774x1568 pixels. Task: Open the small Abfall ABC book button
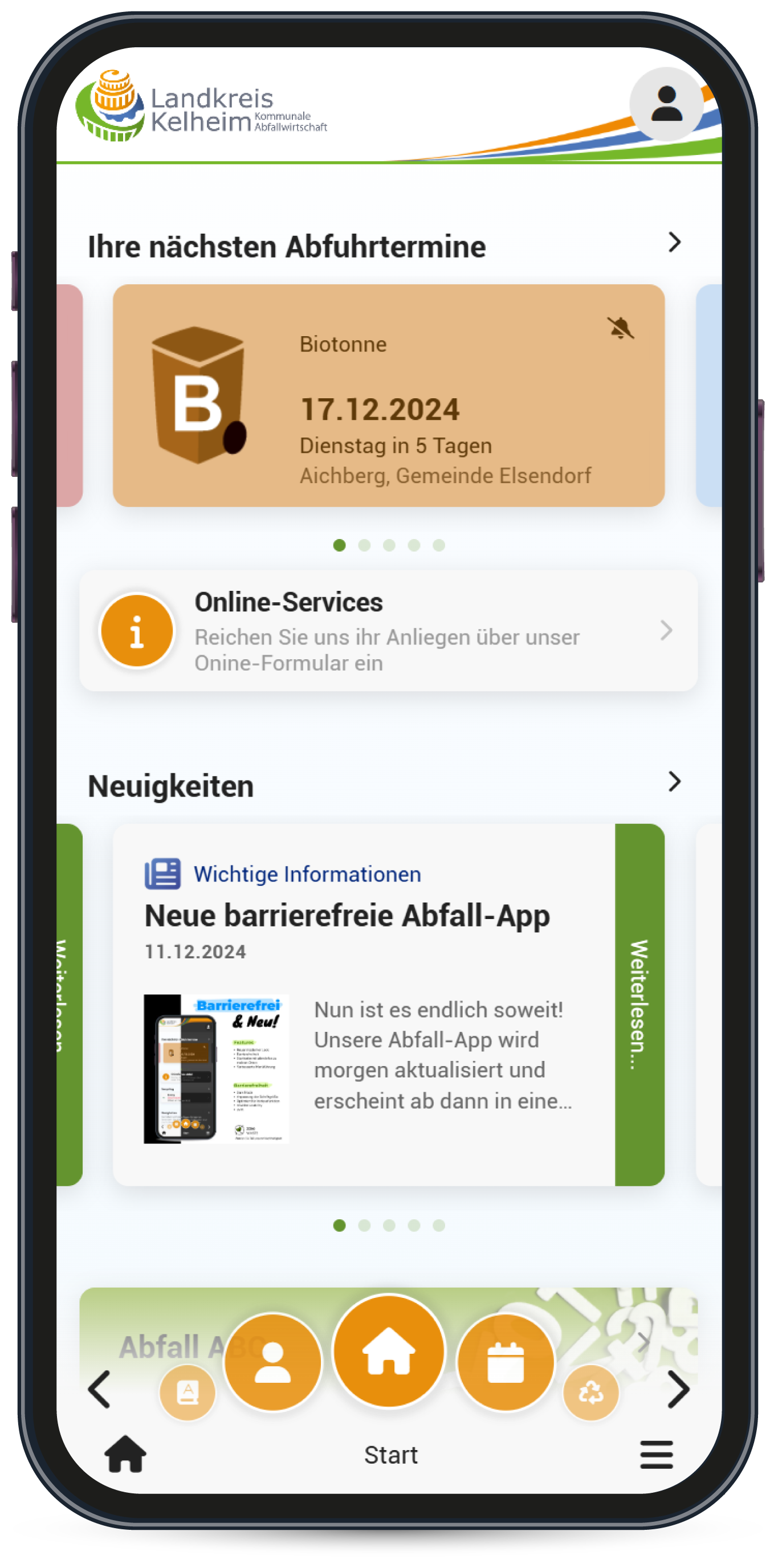tap(188, 1392)
